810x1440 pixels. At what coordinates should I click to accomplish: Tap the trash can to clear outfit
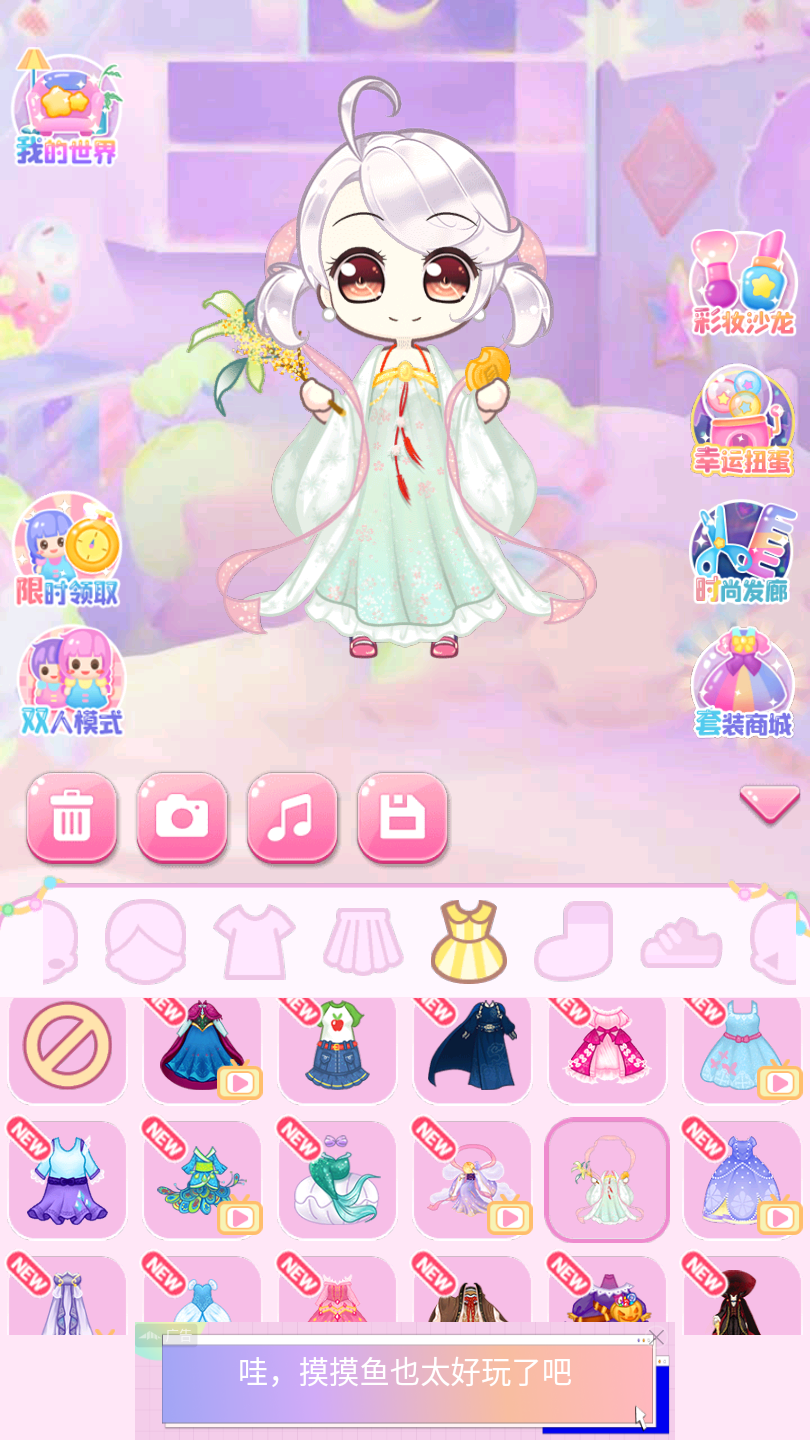72,818
